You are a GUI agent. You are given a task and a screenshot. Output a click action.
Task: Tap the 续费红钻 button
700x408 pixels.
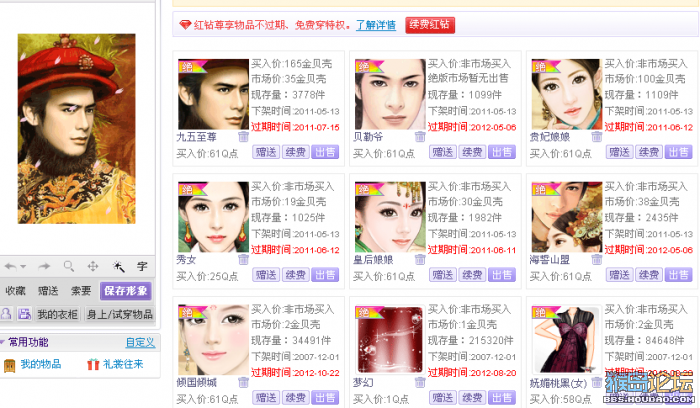pos(430,24)
